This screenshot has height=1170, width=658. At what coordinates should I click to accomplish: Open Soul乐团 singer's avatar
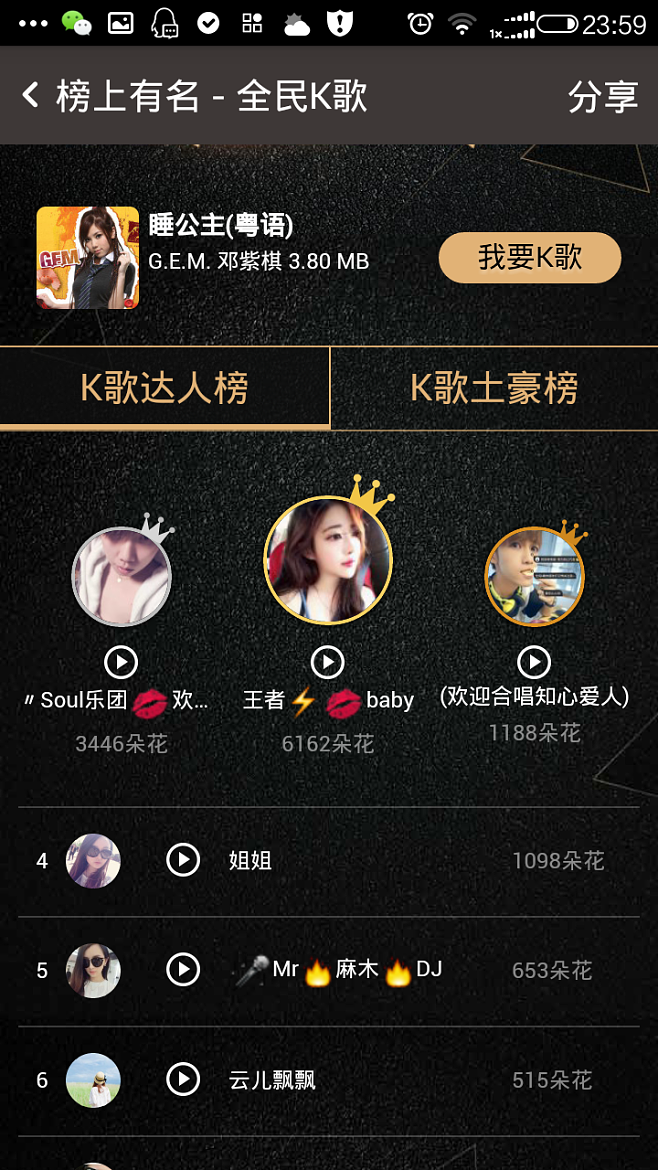pyautogui.click(x=121, y=577)
